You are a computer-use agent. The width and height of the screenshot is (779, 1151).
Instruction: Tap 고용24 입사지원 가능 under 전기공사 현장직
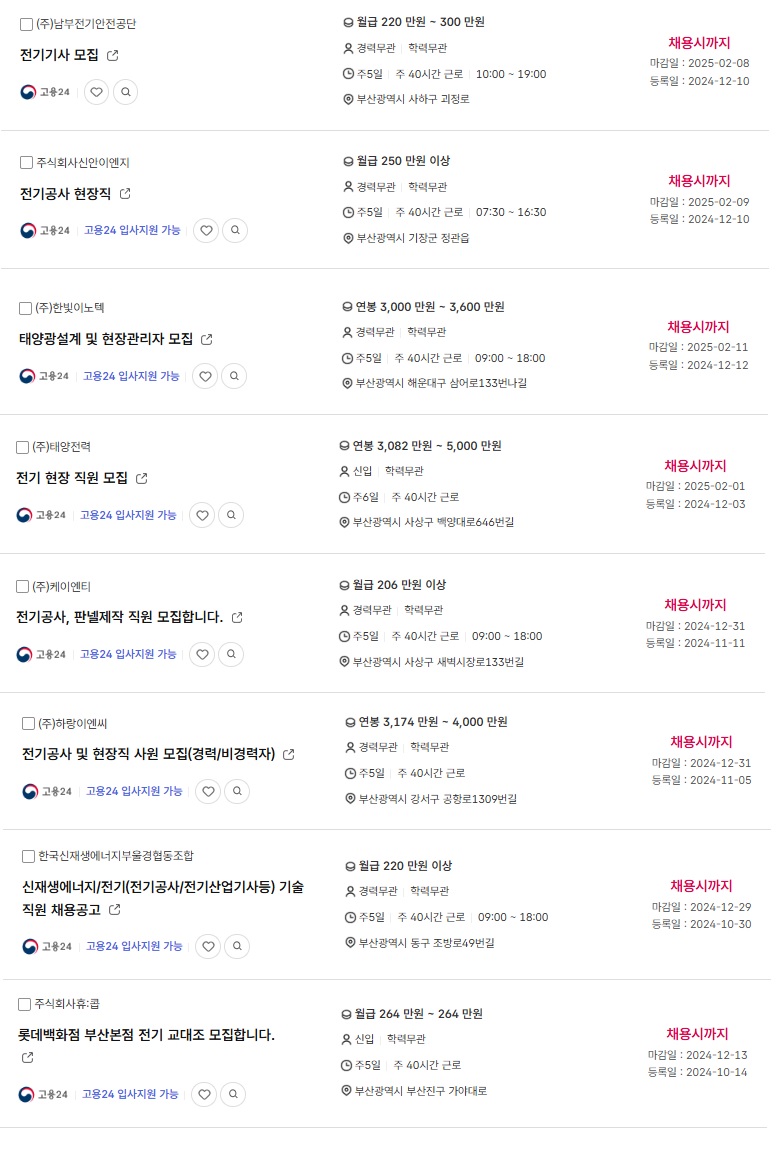point(132,230)
